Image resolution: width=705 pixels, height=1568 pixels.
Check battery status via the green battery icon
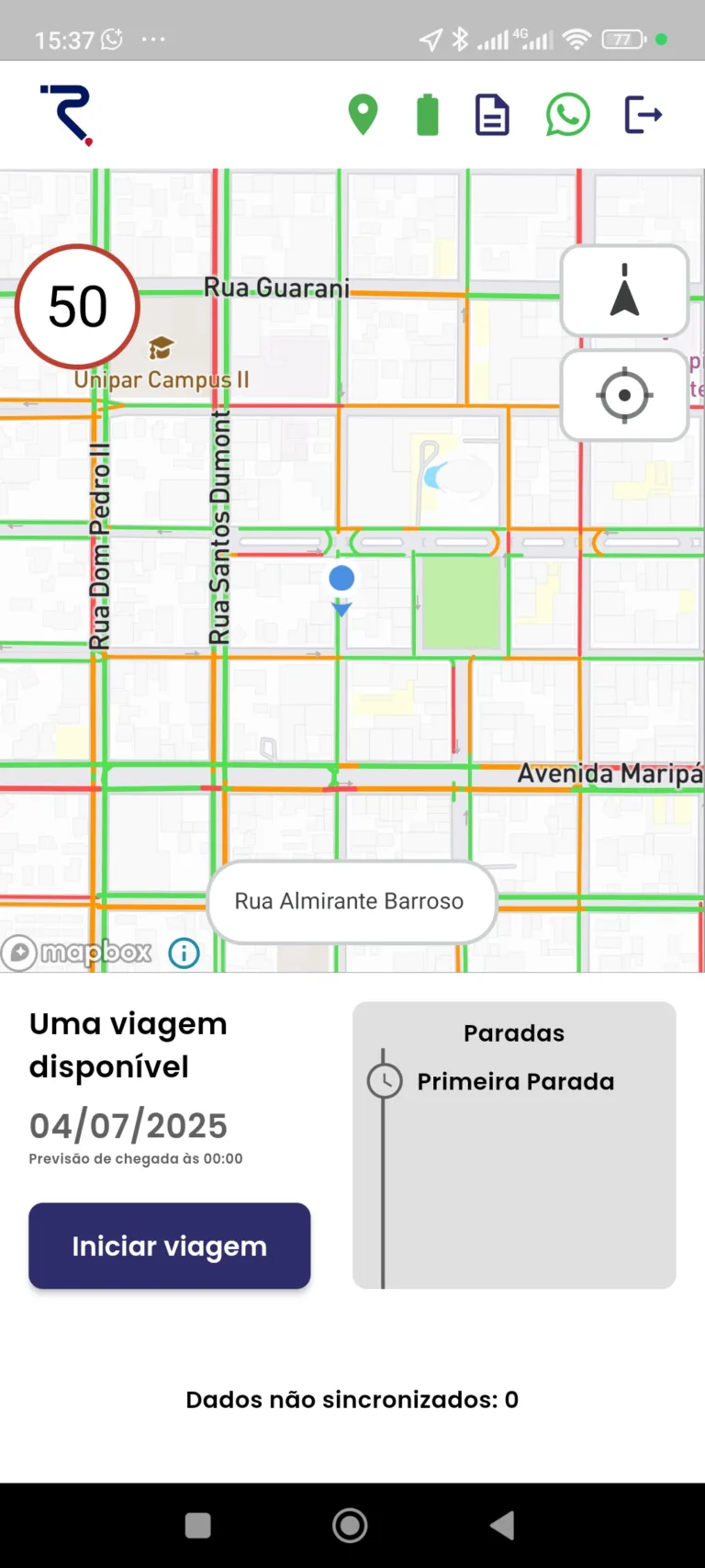pyautogui.click(x=427, y=114)
